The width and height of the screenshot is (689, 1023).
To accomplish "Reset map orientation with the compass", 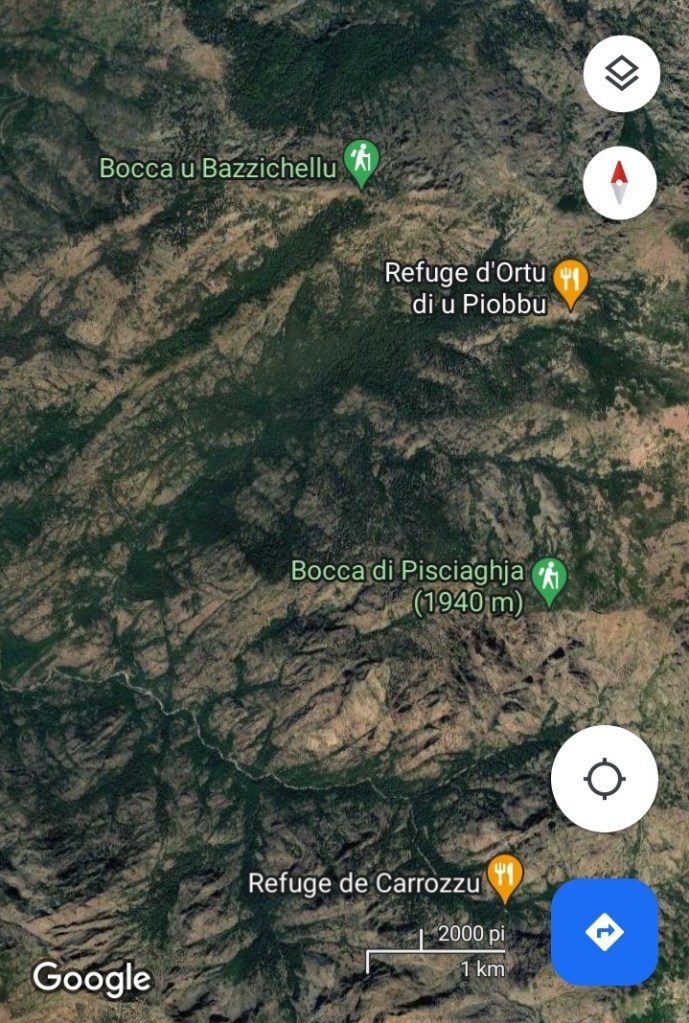I will 619,183.
